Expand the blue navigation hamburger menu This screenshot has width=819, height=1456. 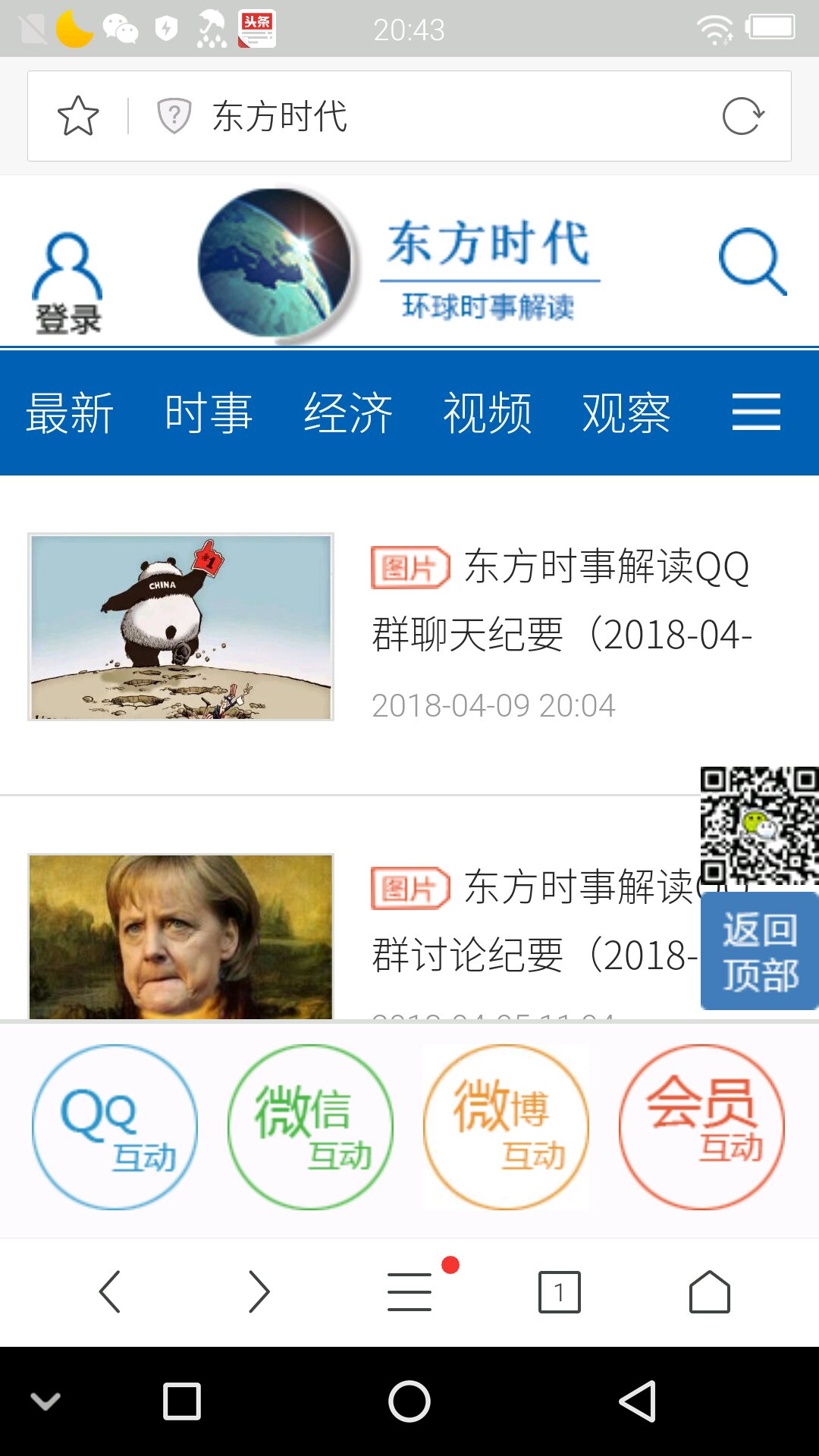click(756, 413)
